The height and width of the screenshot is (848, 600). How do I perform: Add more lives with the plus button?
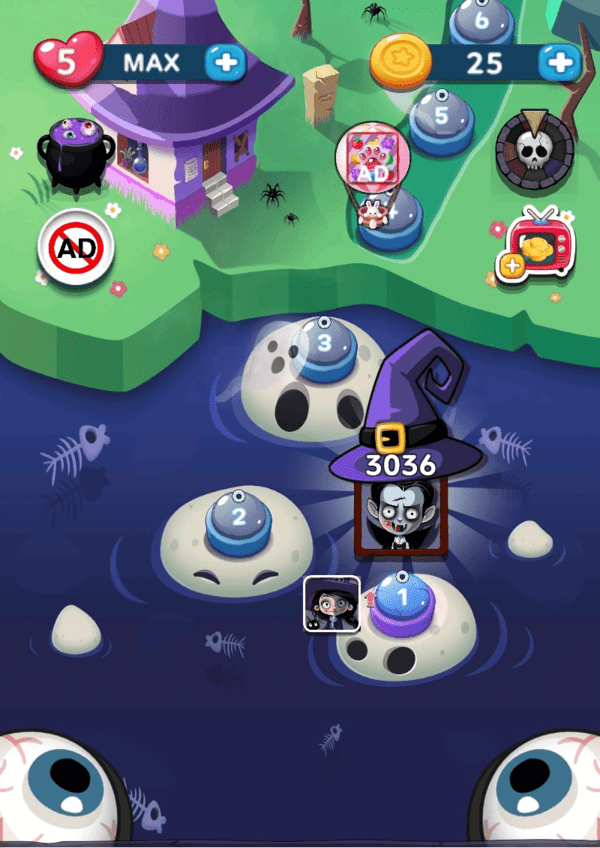click(225, 62)
